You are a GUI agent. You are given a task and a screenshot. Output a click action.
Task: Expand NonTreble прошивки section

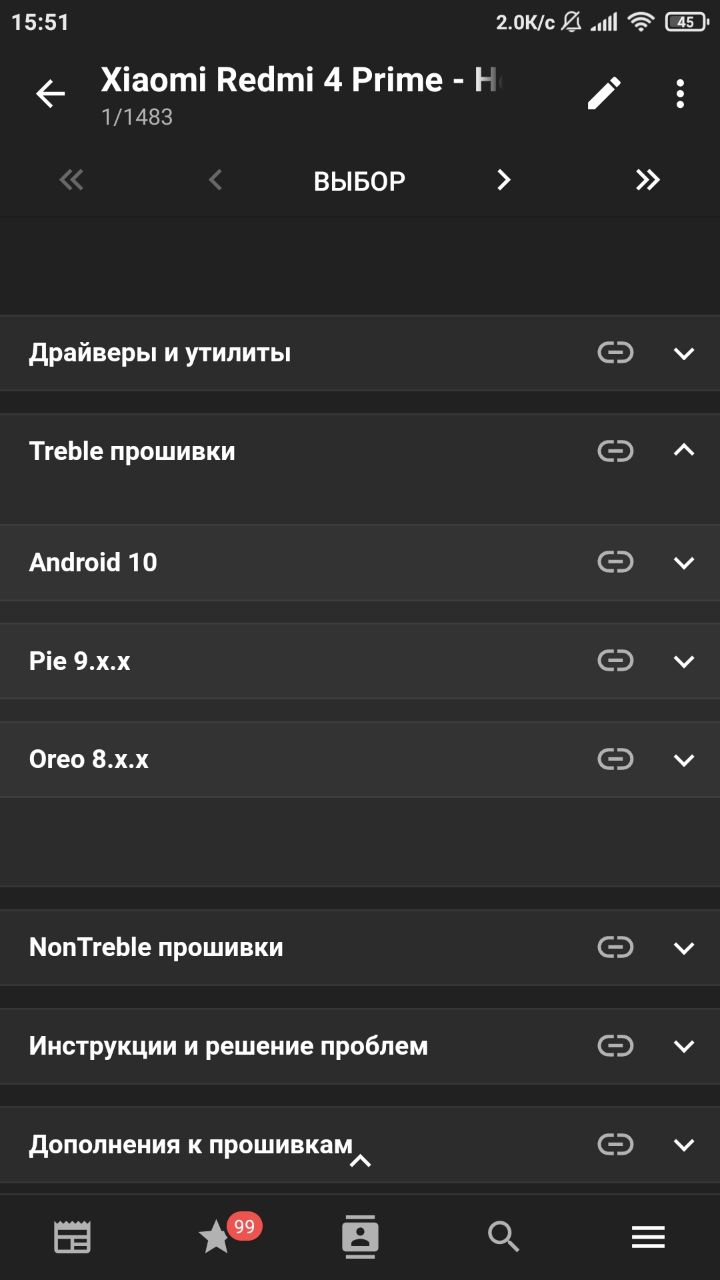pos(684,948)
